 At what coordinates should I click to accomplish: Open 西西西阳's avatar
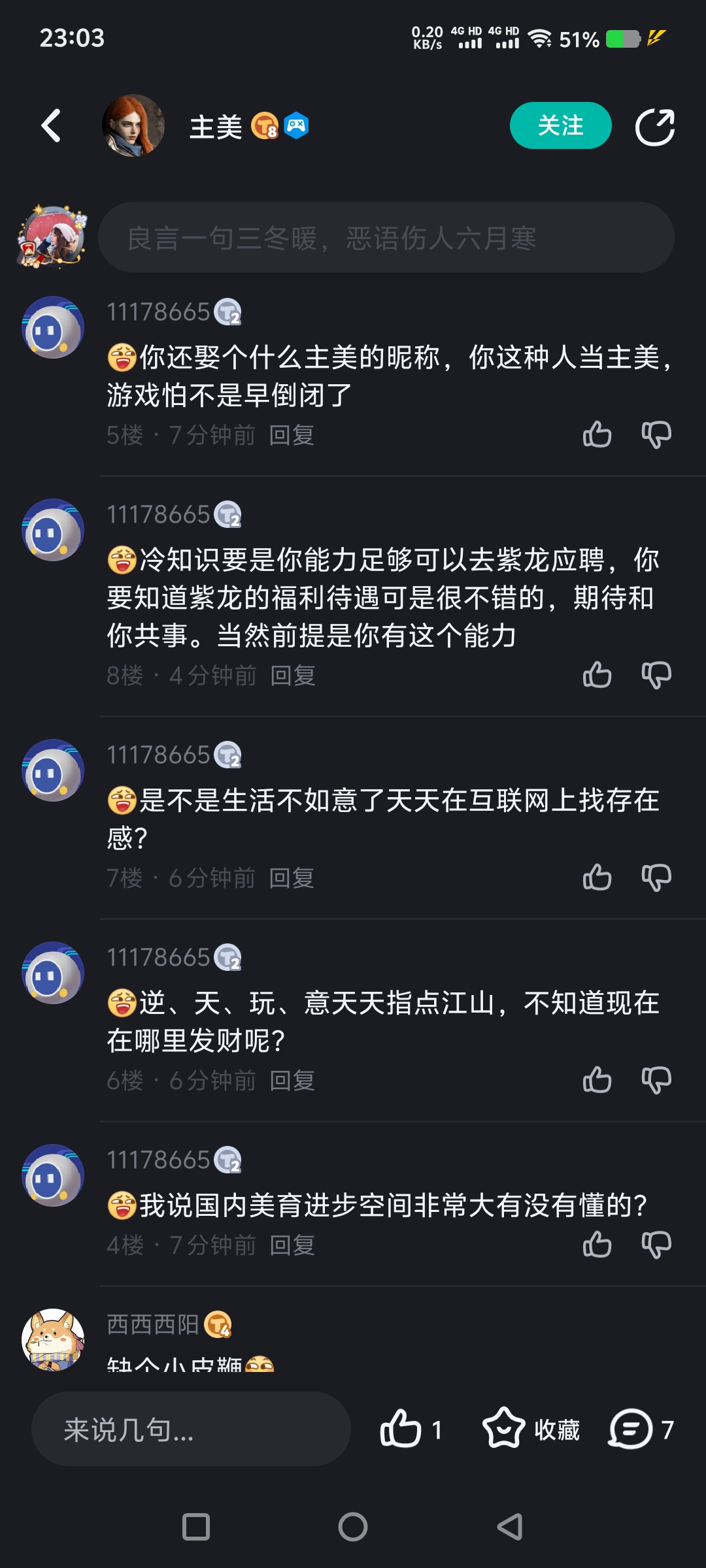(x=53, y=1339)
